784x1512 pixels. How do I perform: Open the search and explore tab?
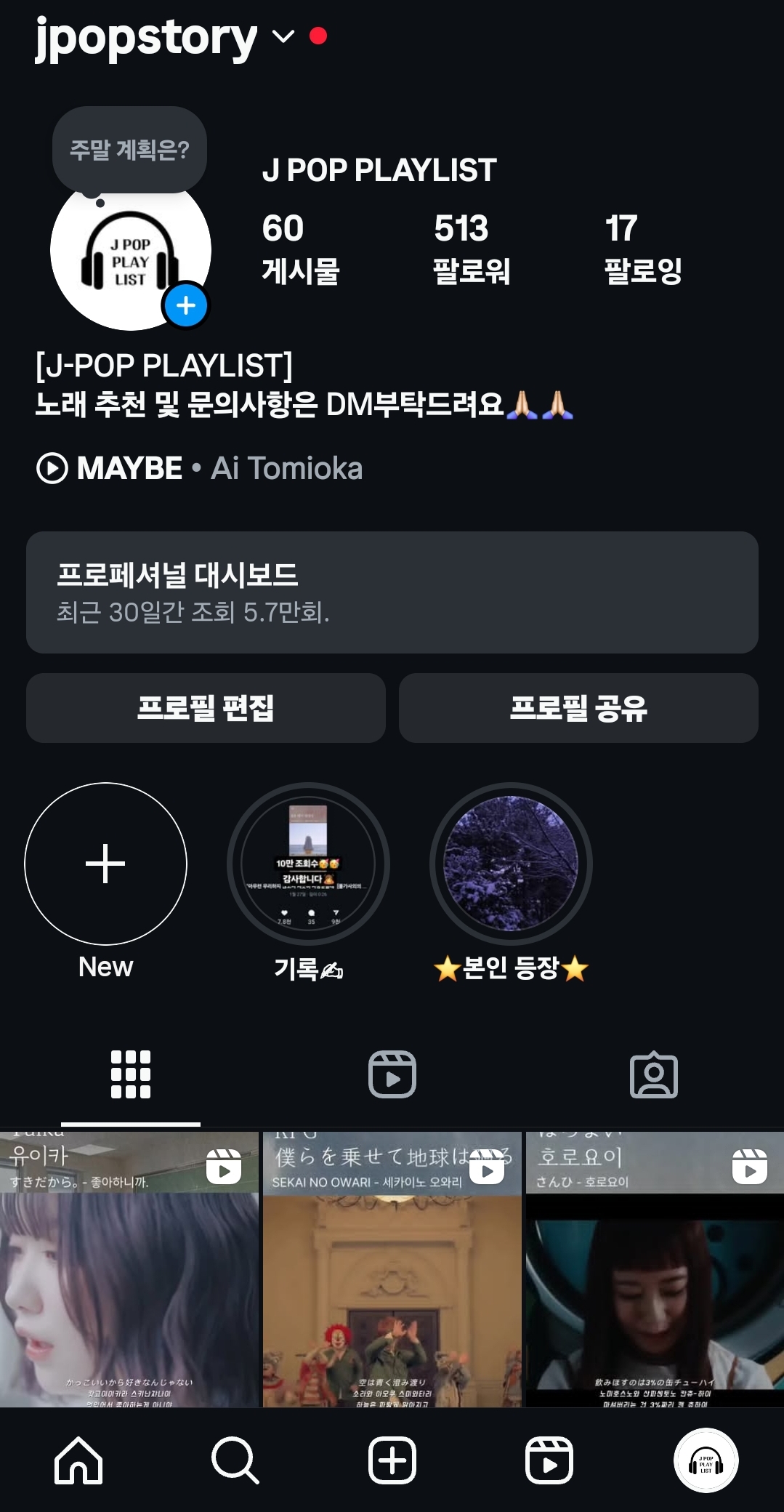235,1460
